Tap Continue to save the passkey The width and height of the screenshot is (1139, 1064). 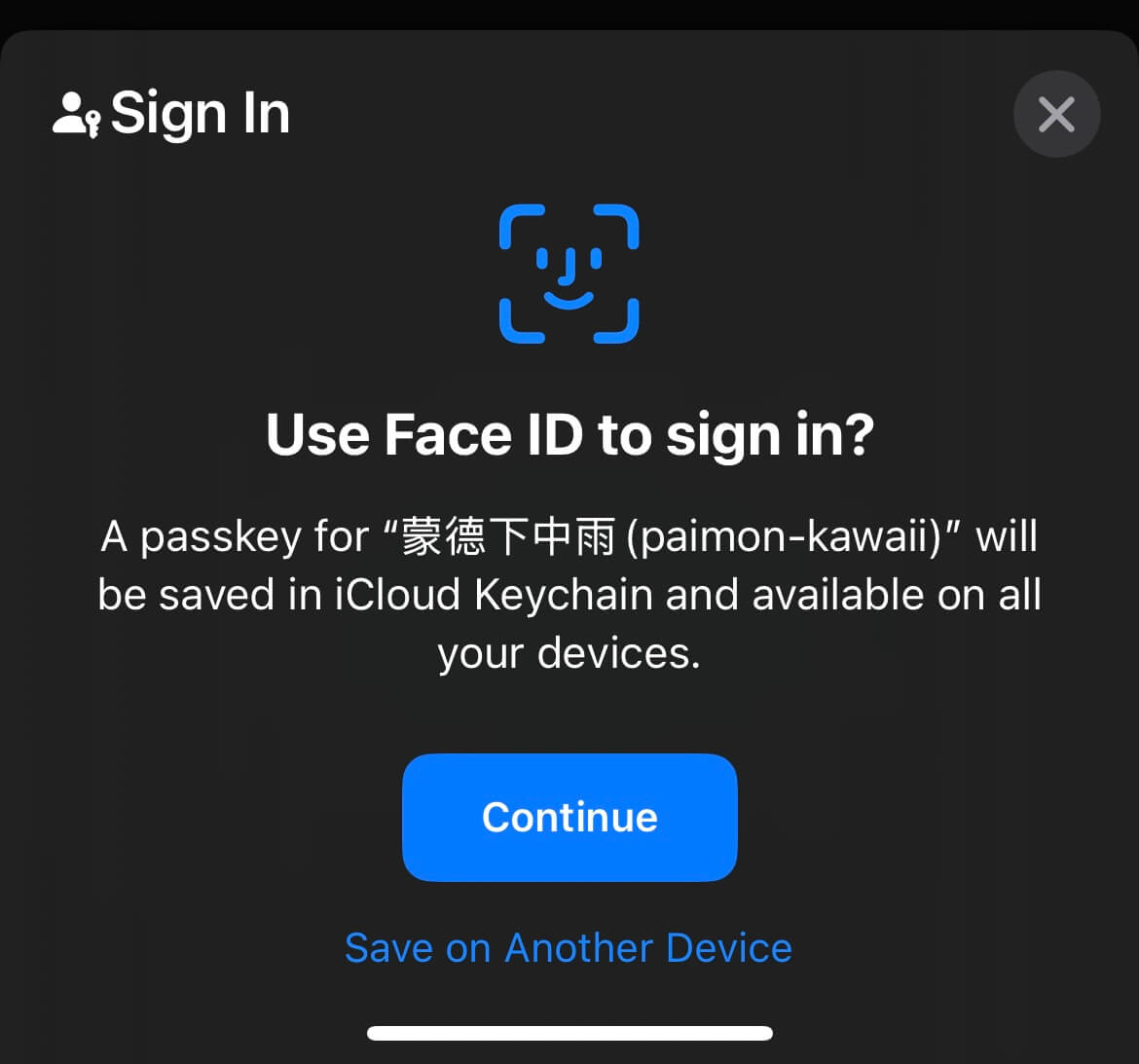click(569, 817)
